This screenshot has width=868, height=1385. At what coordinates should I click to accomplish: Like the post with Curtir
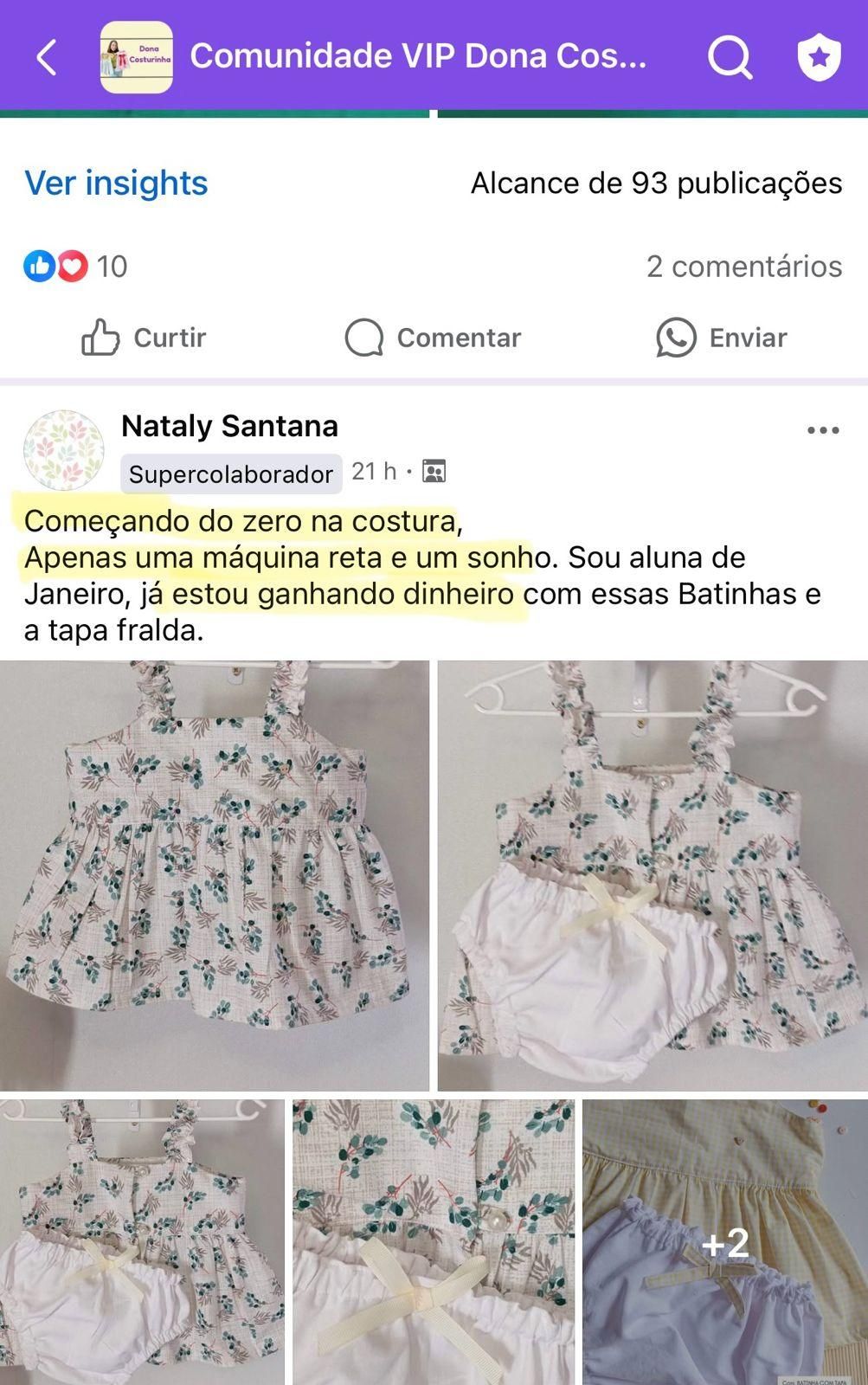(144, 338)
